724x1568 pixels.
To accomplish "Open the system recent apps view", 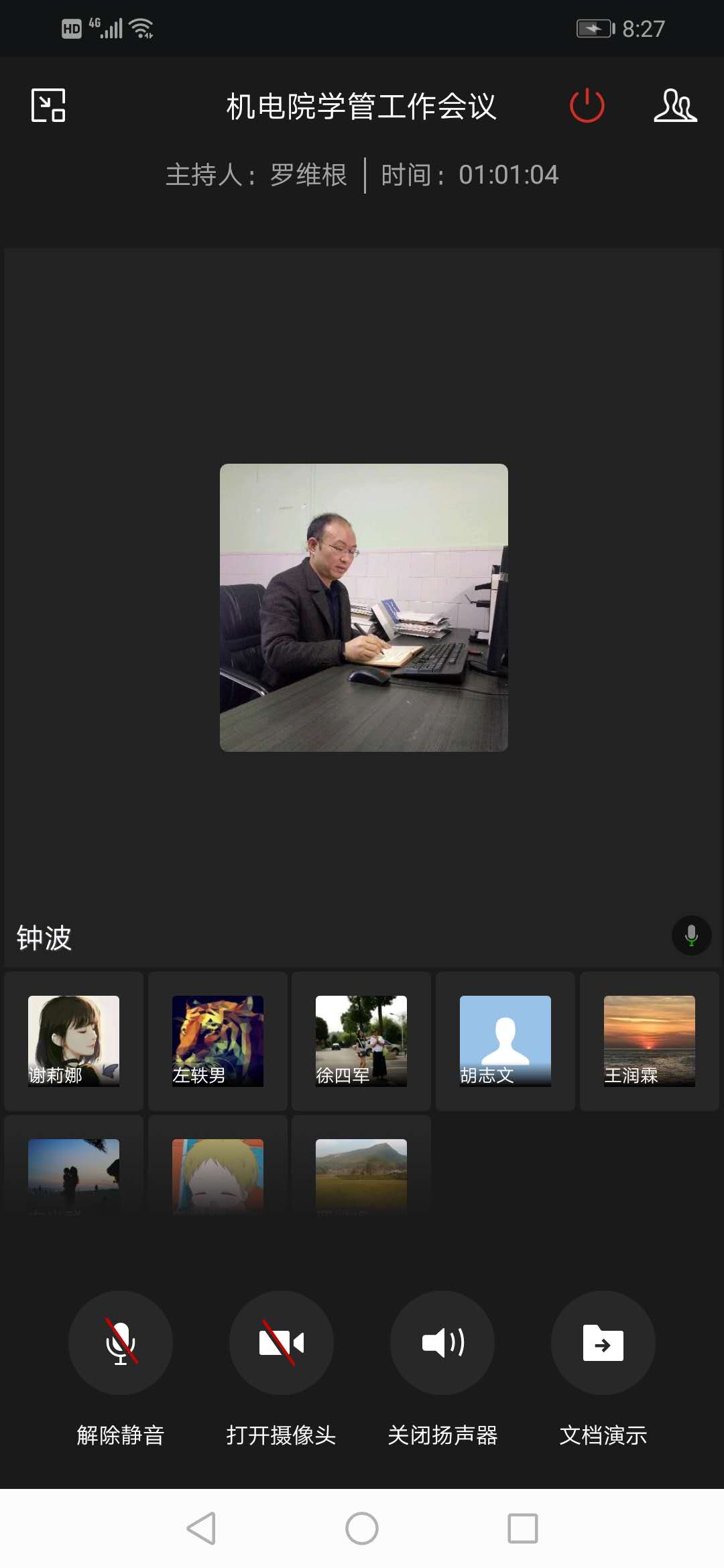I will [x=522, y=1528].
